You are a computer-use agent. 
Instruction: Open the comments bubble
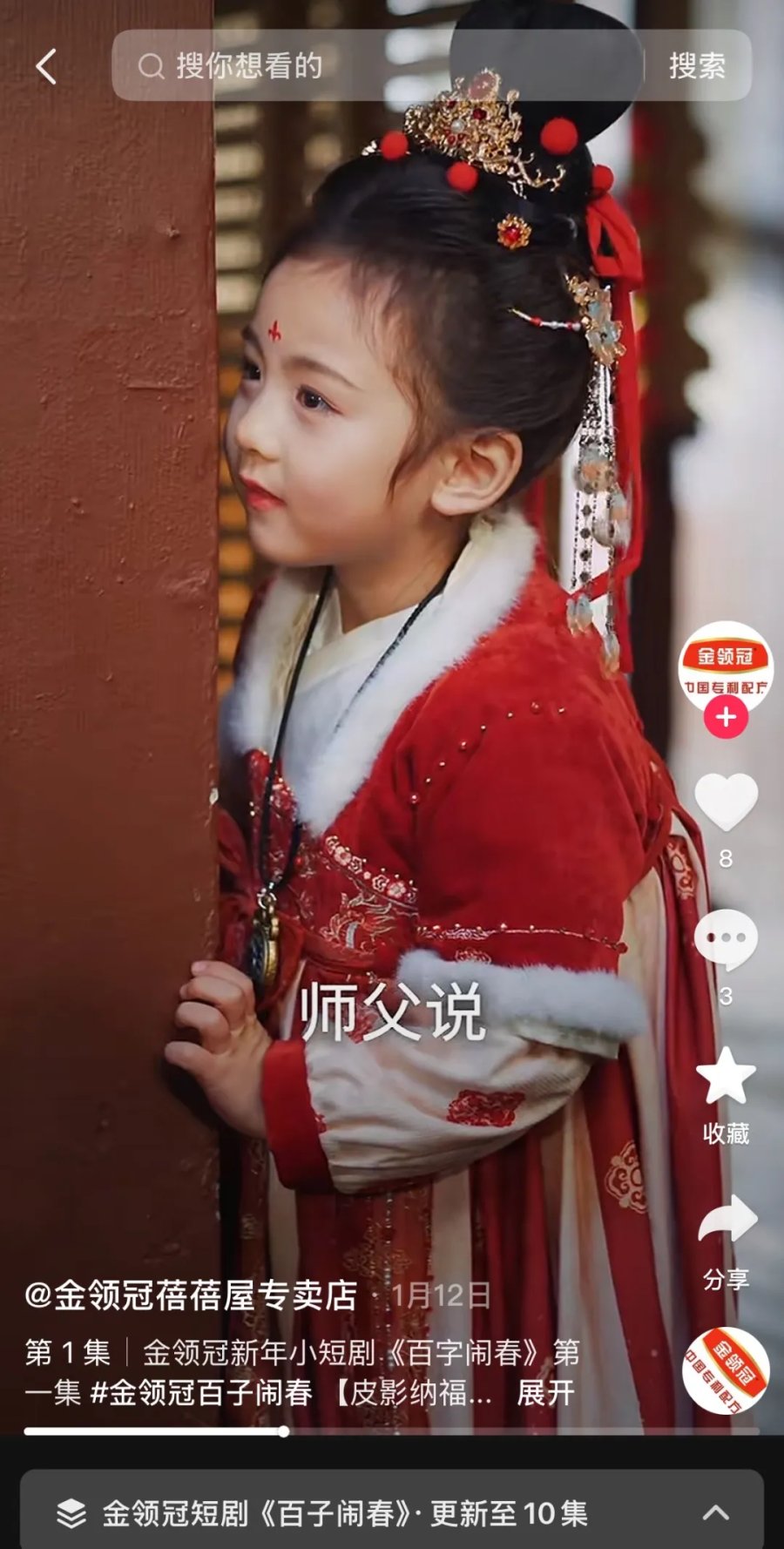[726, 939]
